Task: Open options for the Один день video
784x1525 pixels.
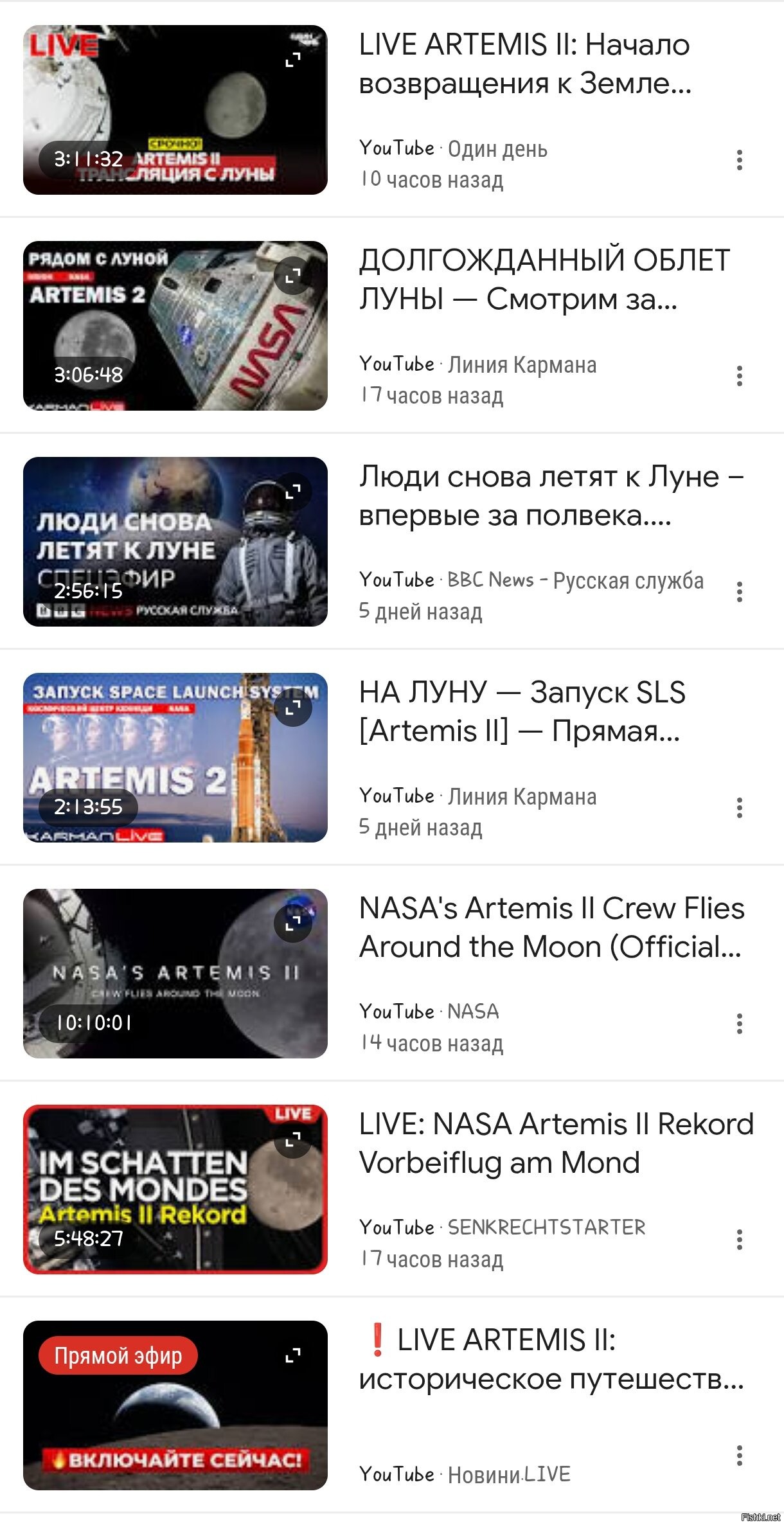Action: coord(740,160)
